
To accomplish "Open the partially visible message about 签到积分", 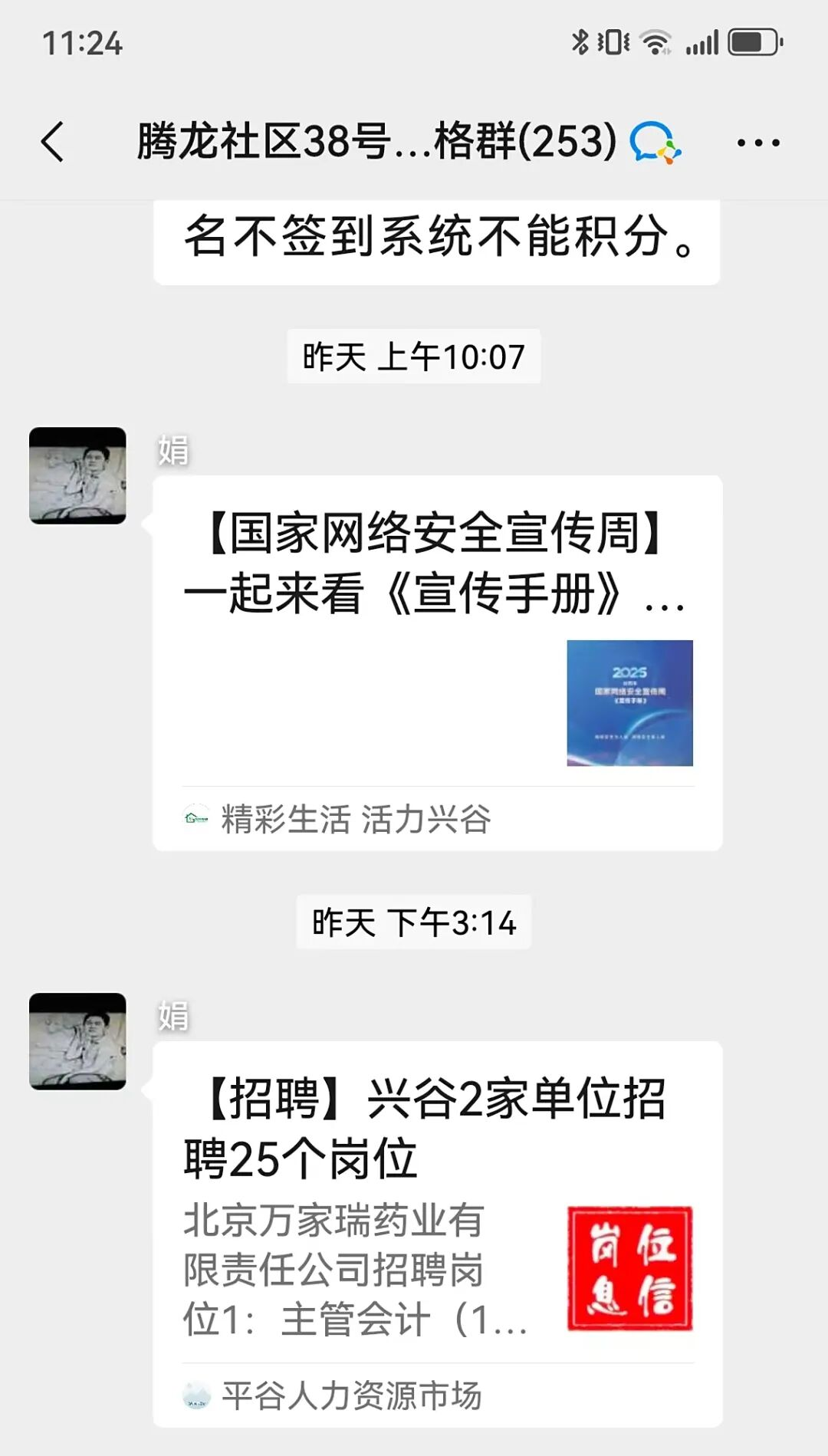I will 437,238.
